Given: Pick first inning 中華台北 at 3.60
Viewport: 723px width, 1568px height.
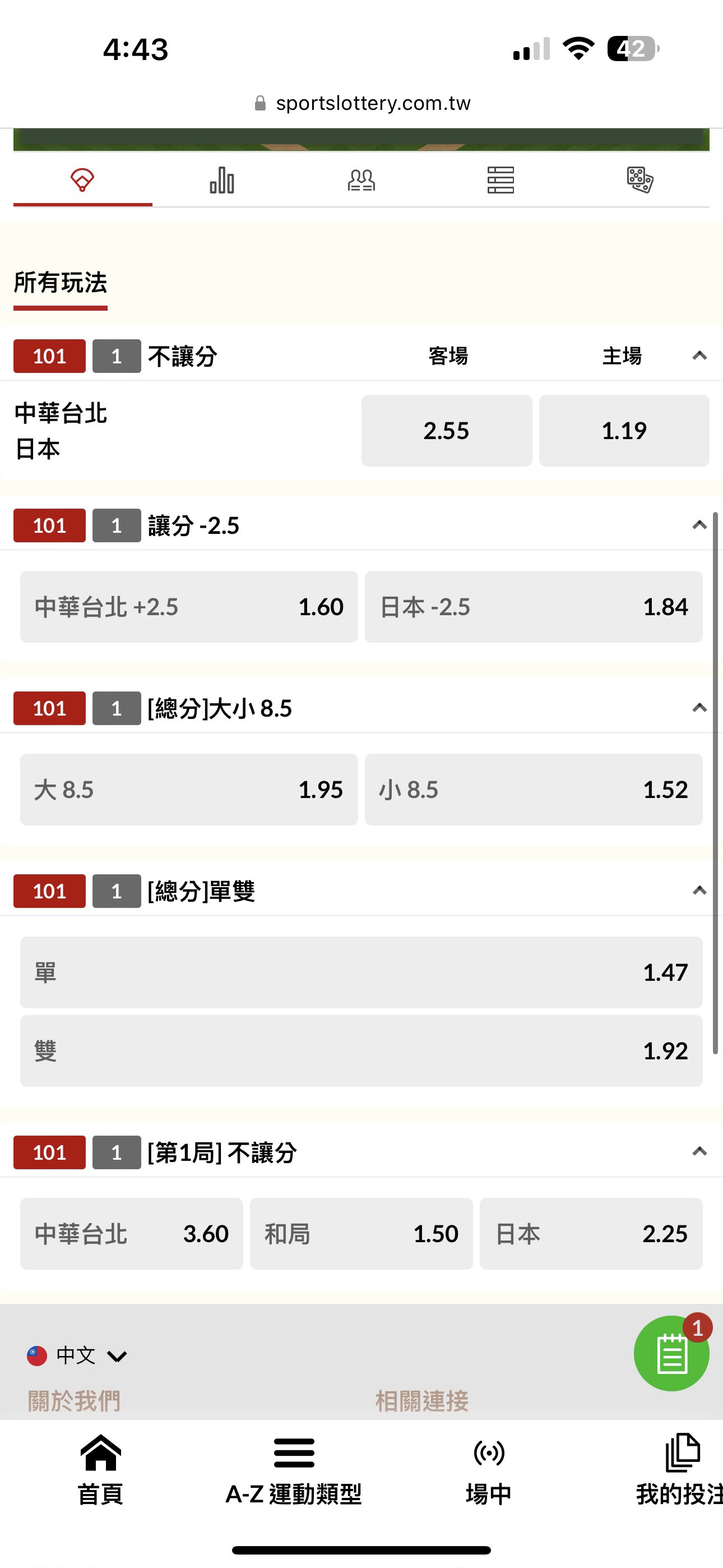Looking at the screenshot, I should click(x=132, y=1234).
